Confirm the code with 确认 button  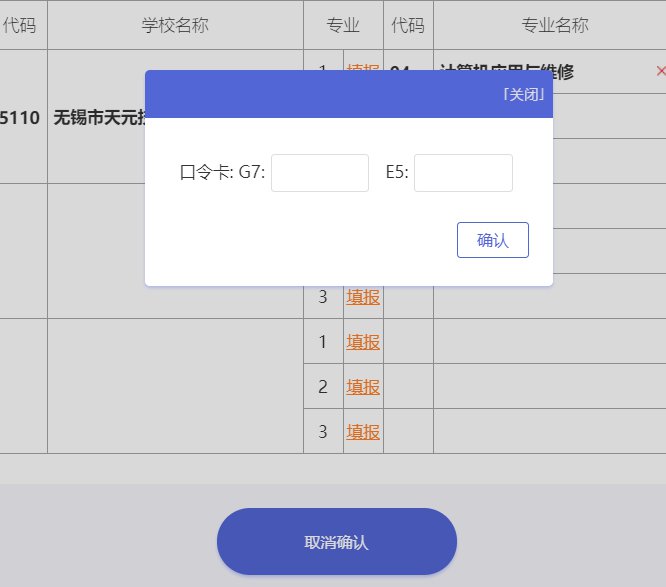492,240
